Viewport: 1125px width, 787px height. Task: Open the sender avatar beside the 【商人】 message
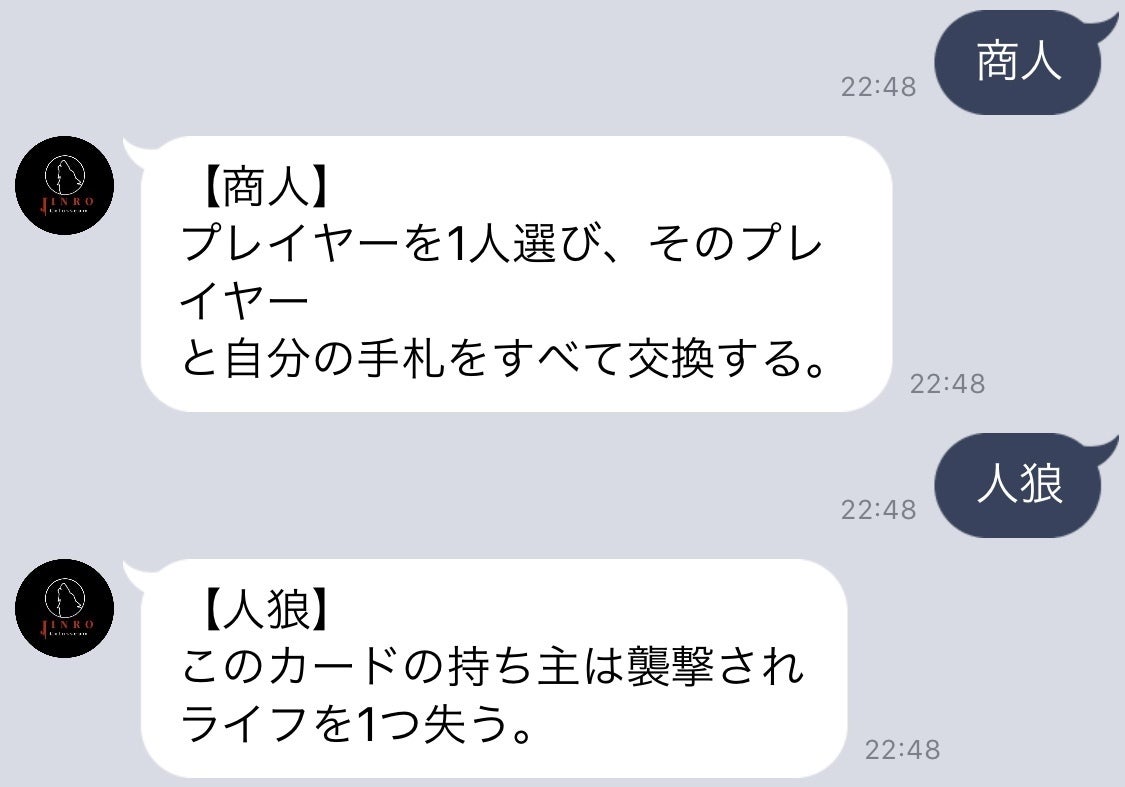point(65,186)
